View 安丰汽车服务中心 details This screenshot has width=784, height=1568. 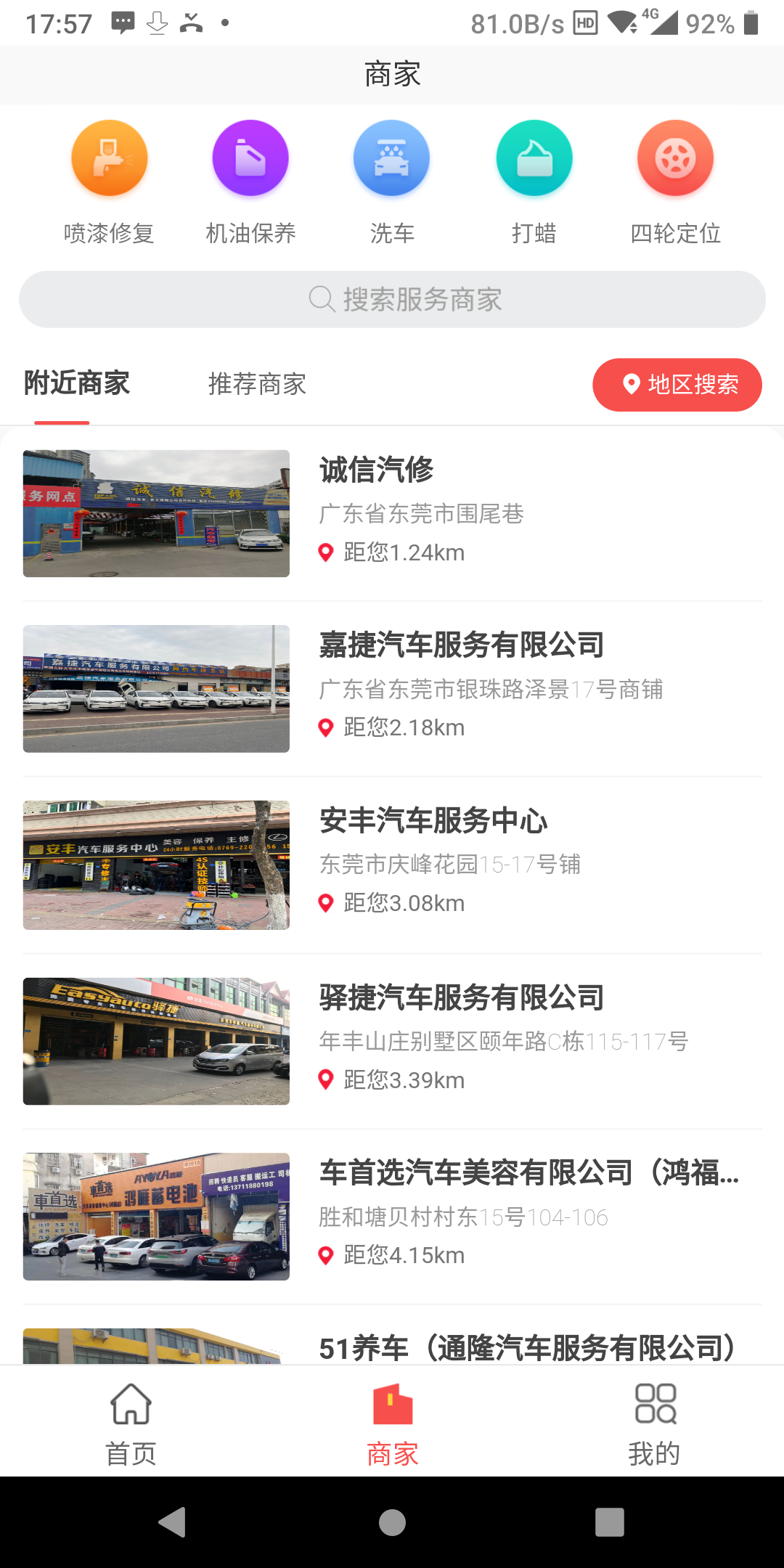(392, 865)
